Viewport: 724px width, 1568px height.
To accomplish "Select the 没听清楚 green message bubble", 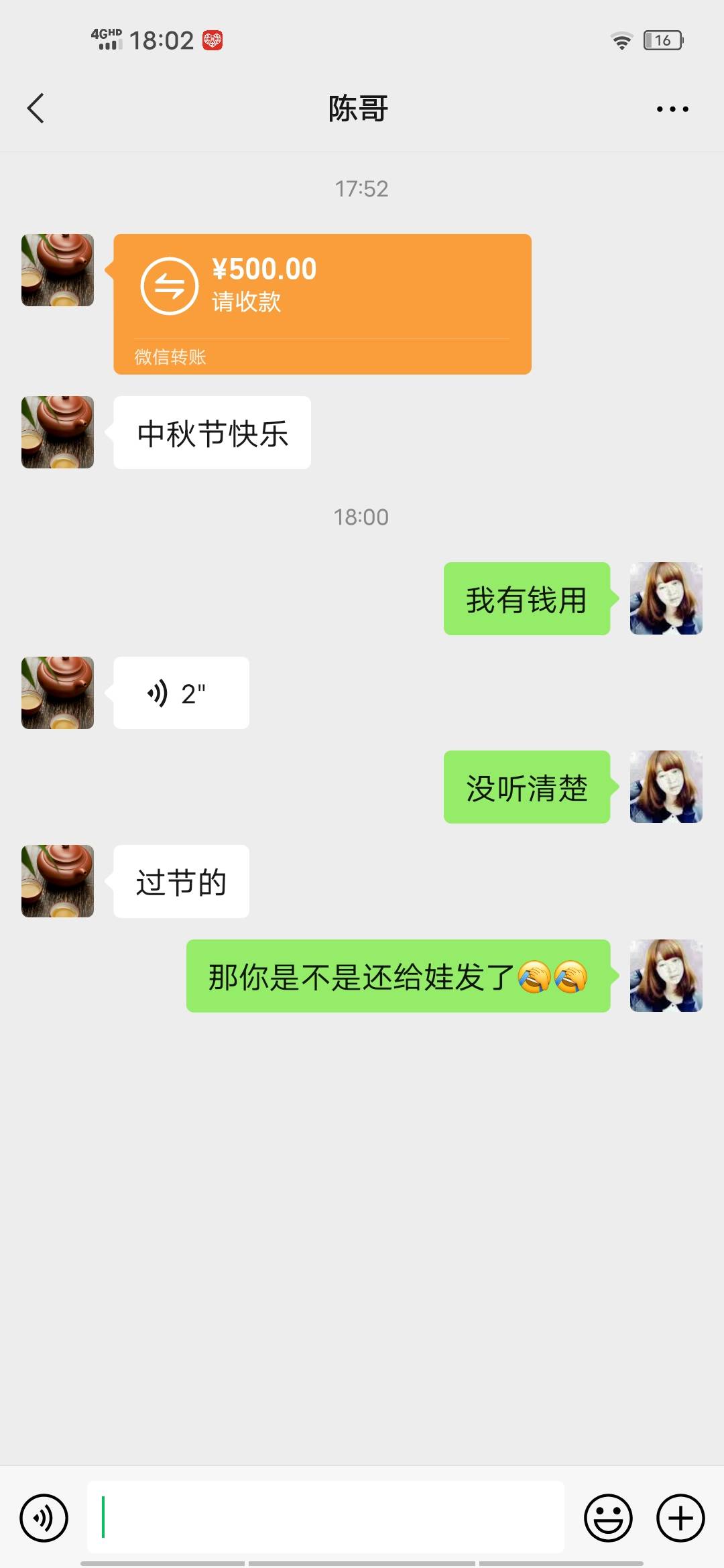I will [526, 788].
